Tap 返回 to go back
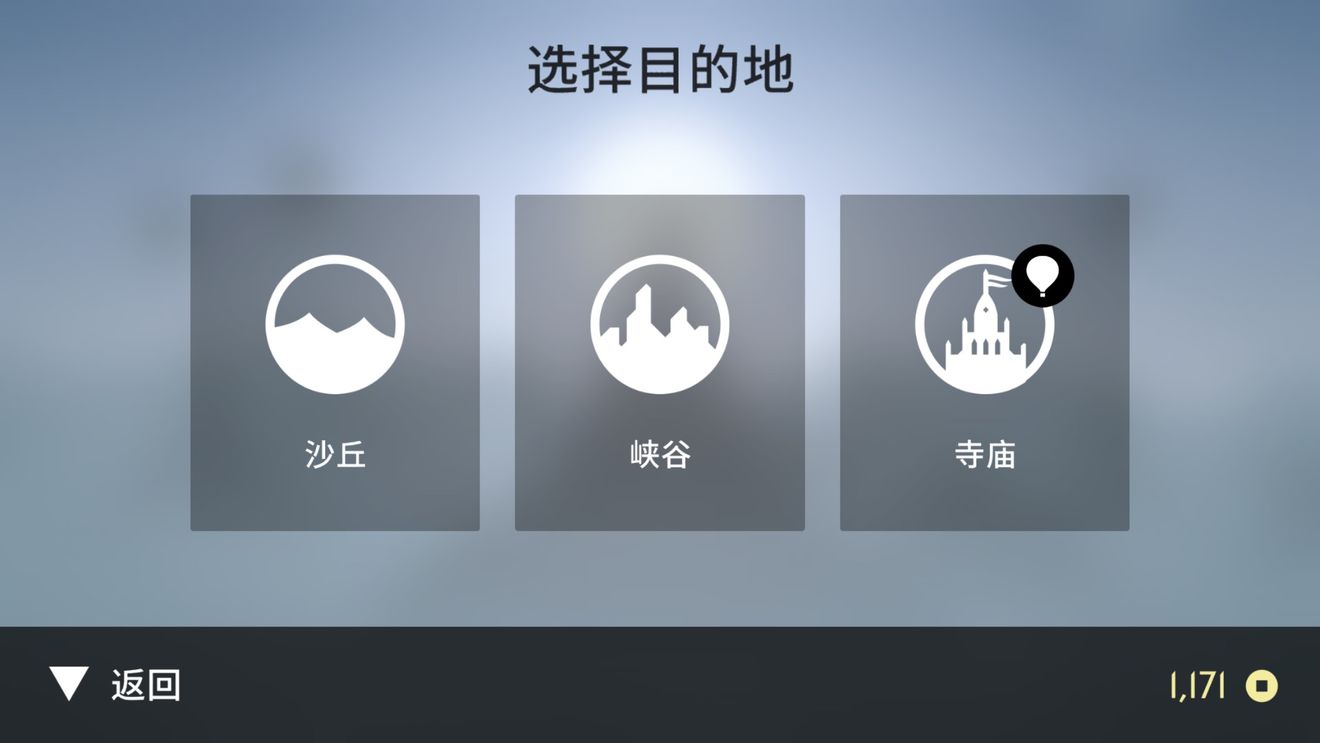Image resolution: width=1320 pixels, height=743 pixels. (116, 685)
